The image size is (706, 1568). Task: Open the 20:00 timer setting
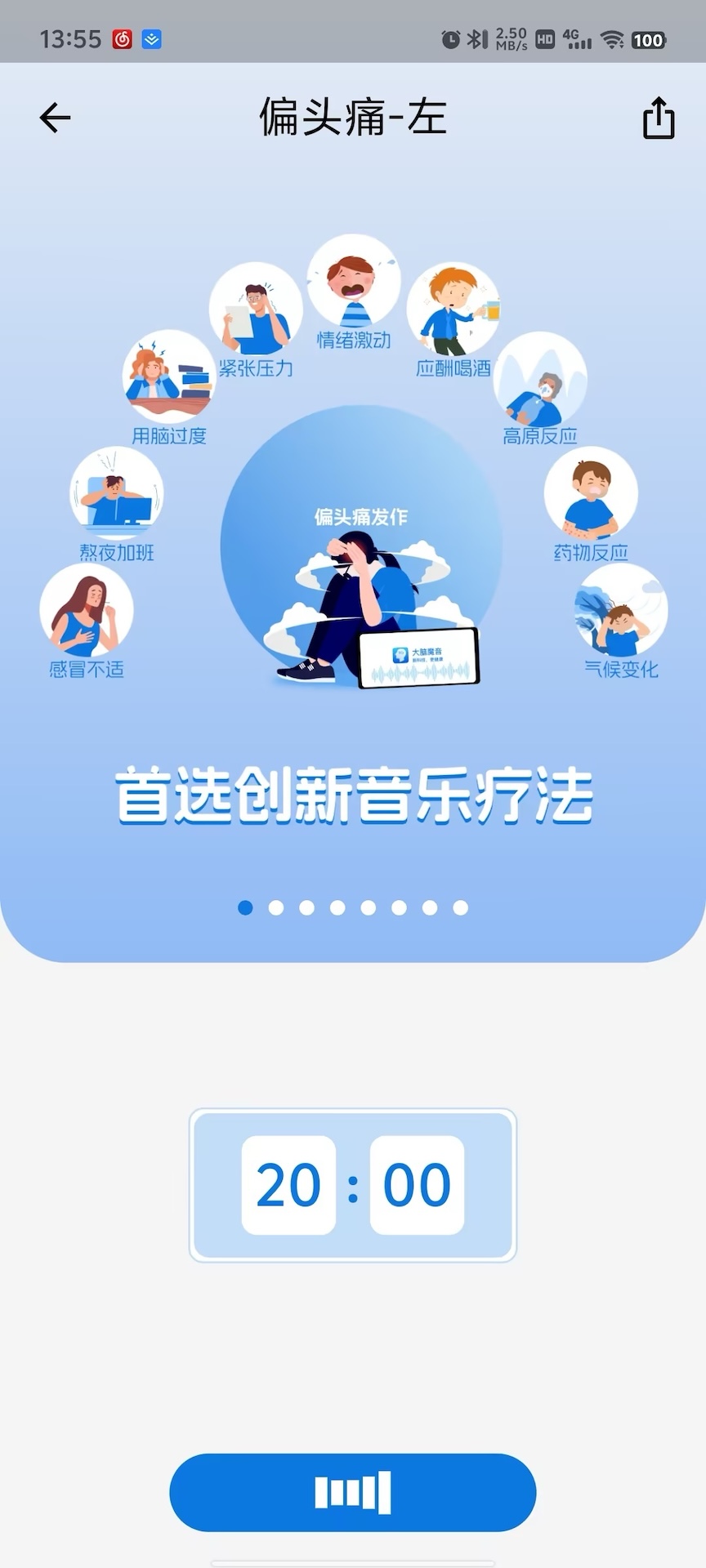pos(353,1185)
